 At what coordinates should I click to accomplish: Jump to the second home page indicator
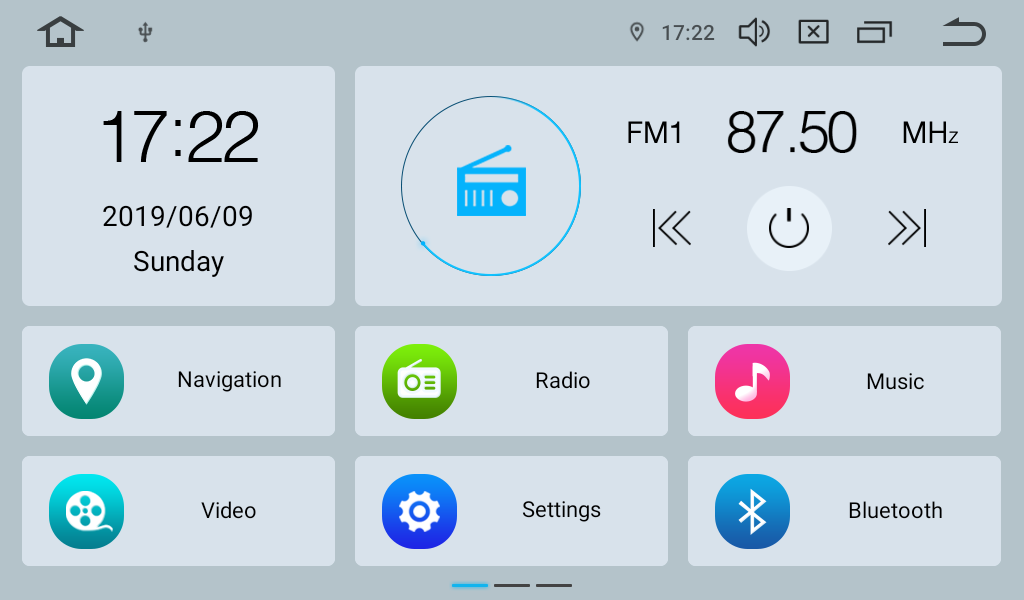click(x=512, y=585)
